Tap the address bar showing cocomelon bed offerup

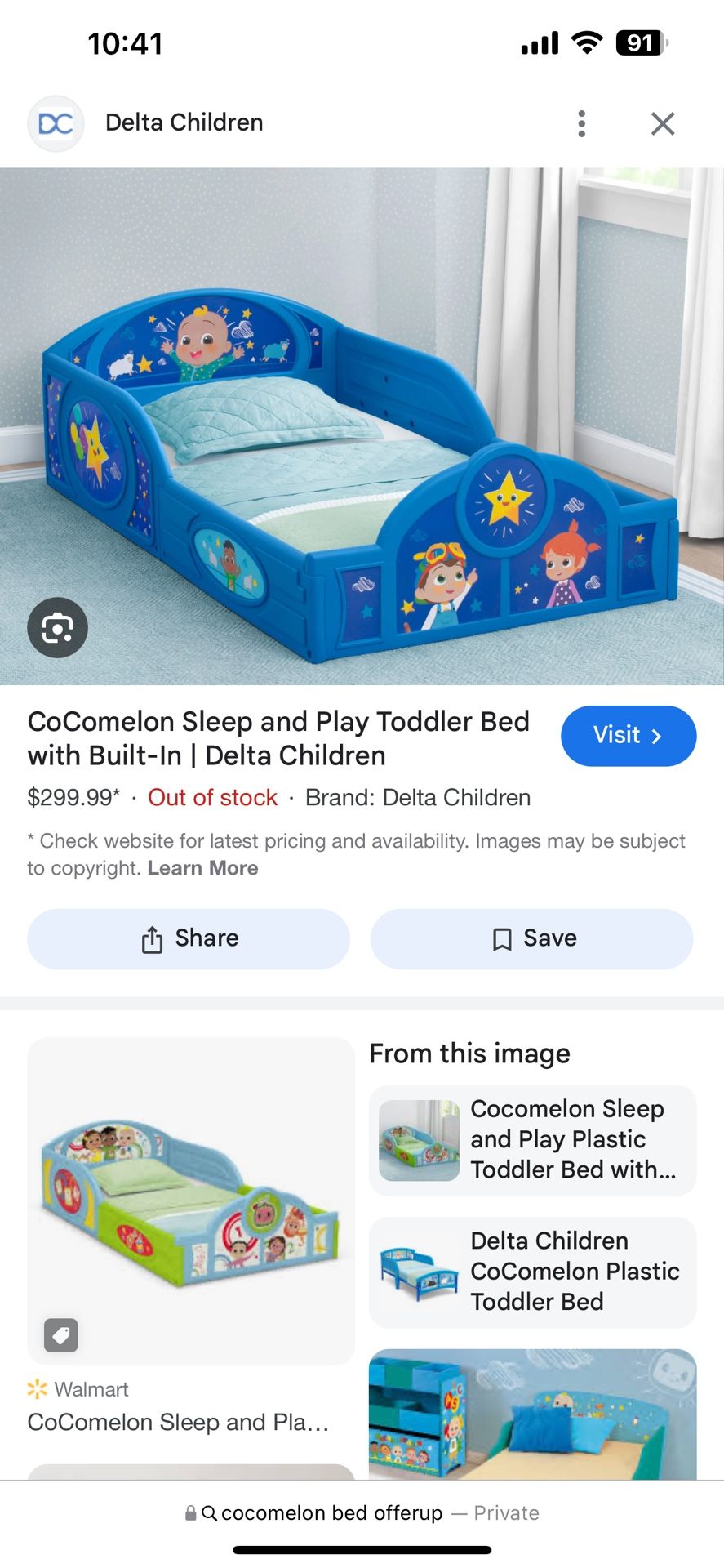pos(362,1512)
